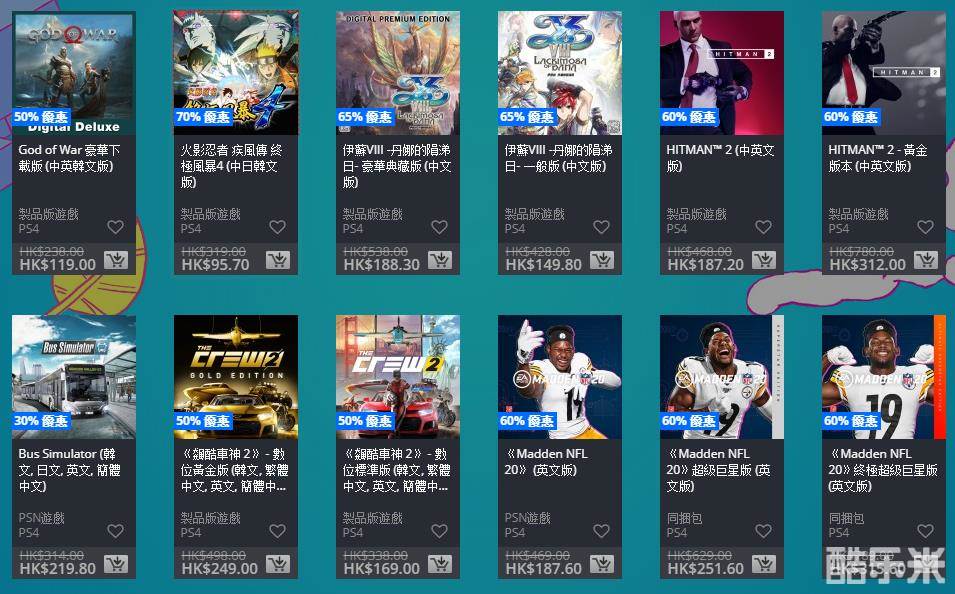This screenshot has height=594, width=955.
Task: Open 飆酷車神2 數位標準版 tile
Action: tap(398, 377)
